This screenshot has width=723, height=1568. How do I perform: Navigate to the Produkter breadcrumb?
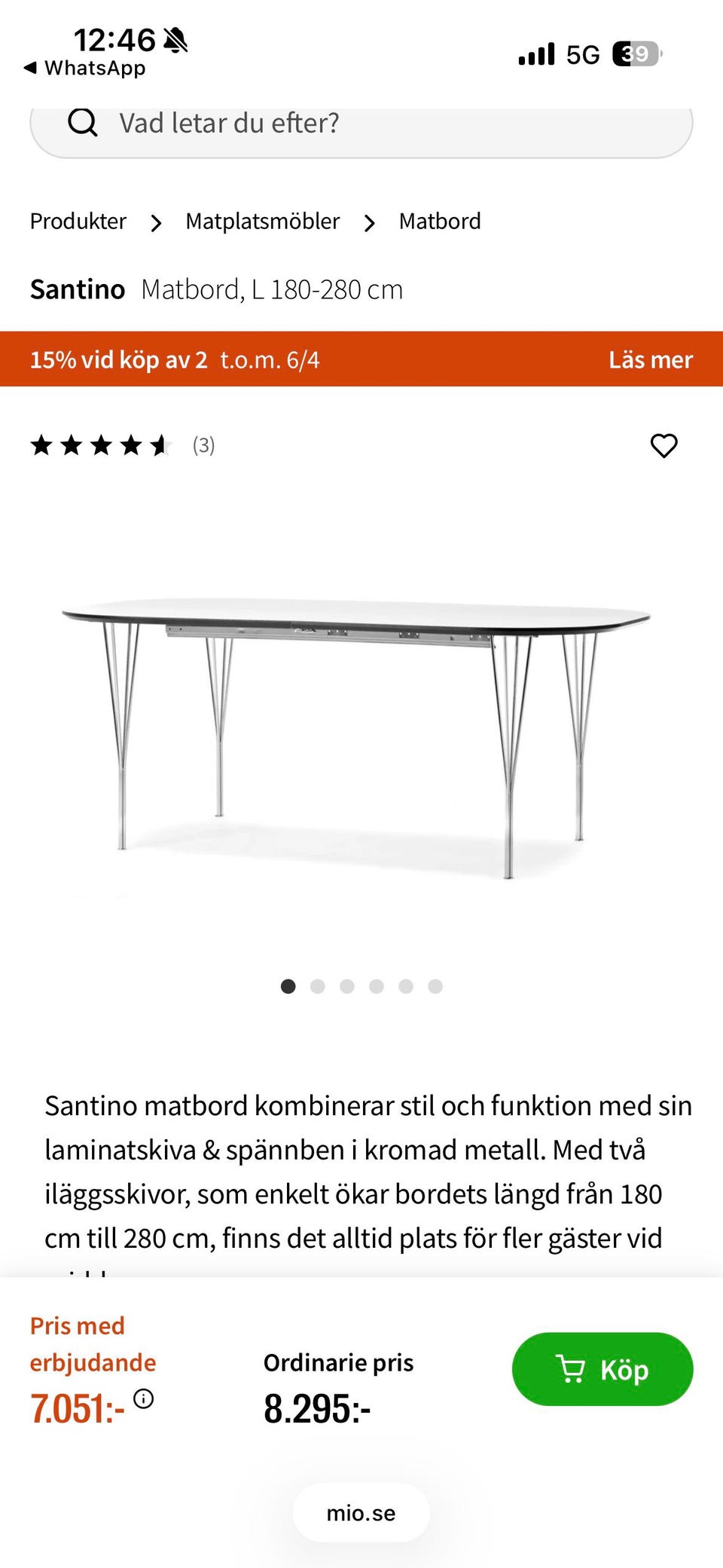coord(78,222)
